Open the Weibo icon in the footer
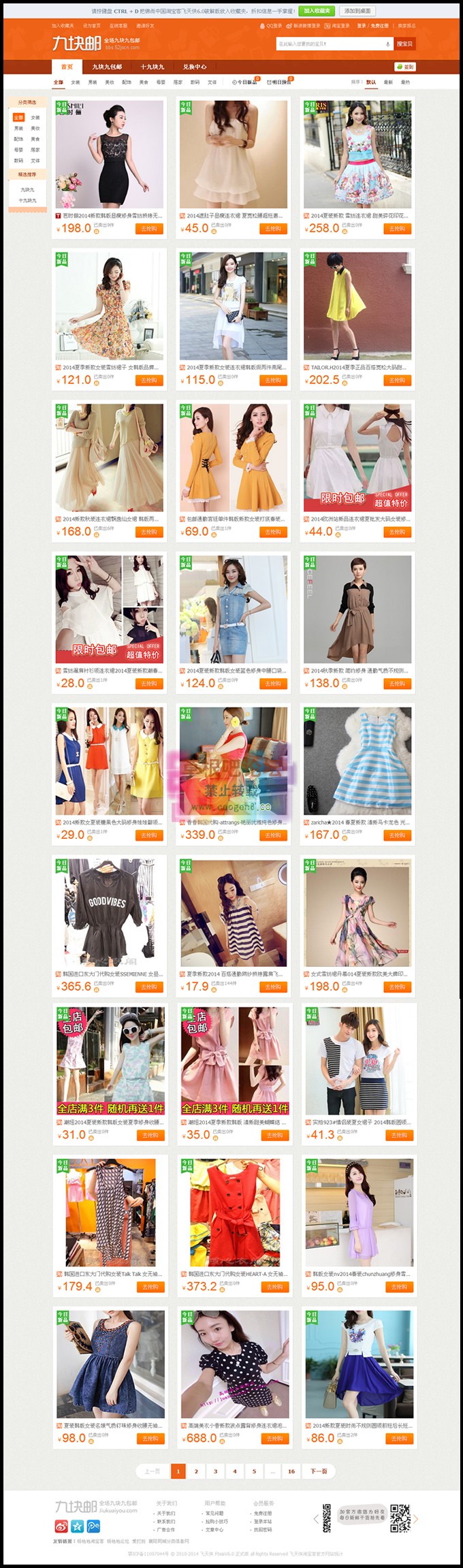 [x=61, y=1526]
